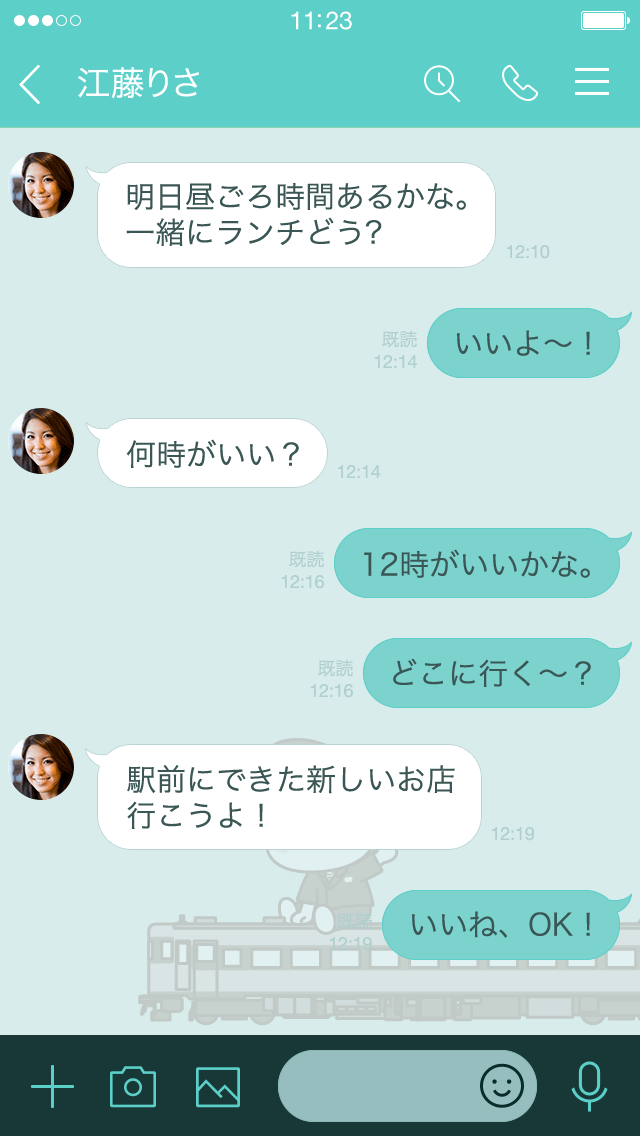Search within this chat
The height and width of the screenshot is (1136, 640).
[441, 83]
